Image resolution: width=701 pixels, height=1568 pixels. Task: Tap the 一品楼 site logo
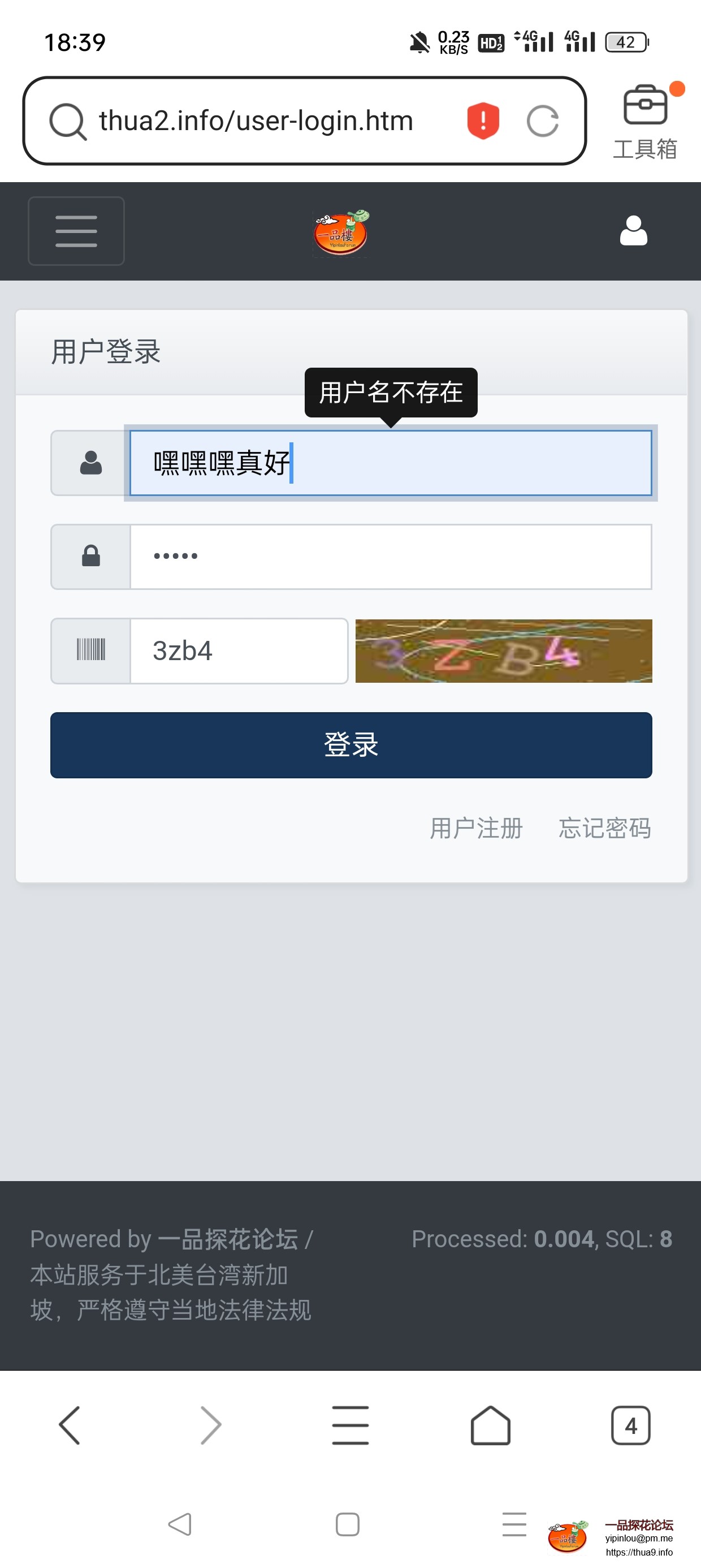pyautogui.click(x=341, y=233)
